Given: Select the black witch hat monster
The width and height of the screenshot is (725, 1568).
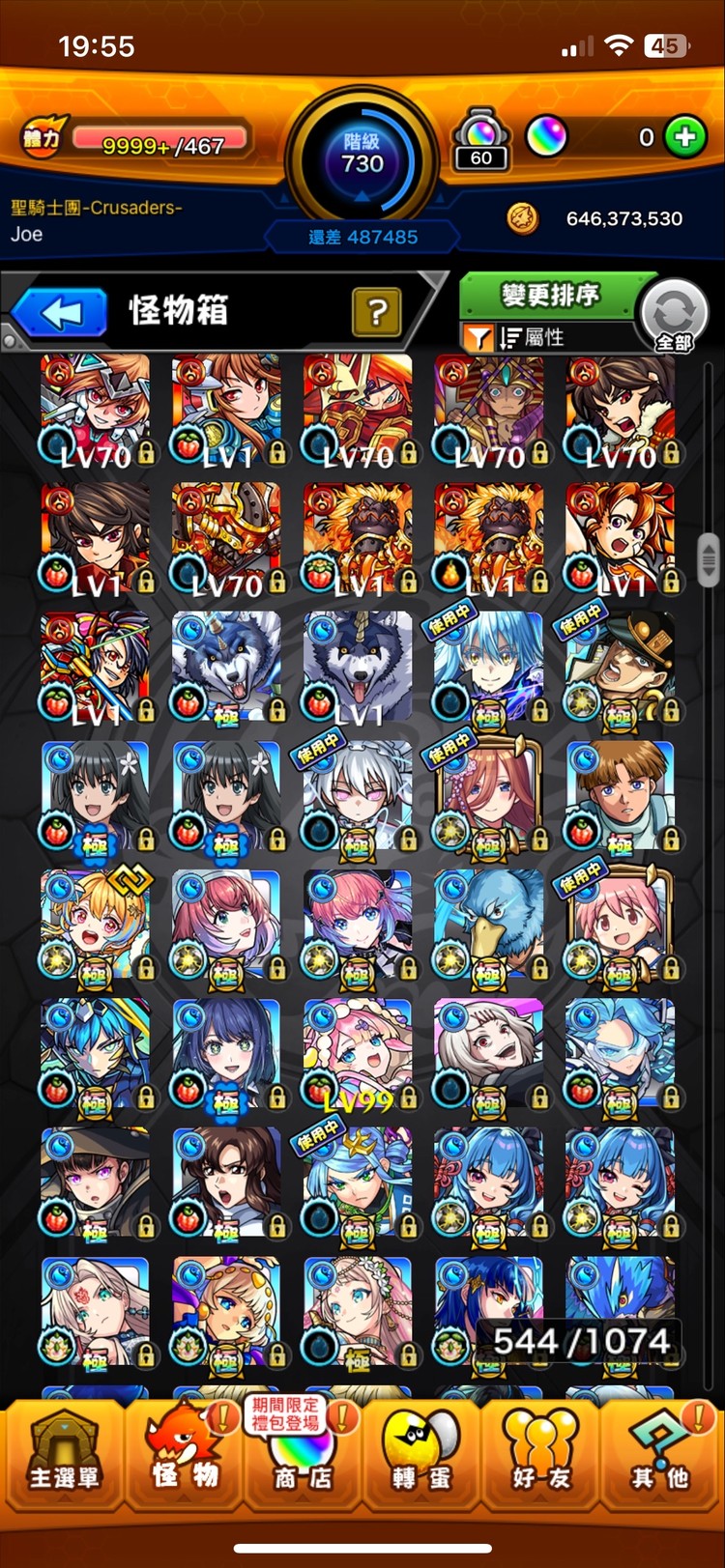Looking at the screenshot, I should (95, 1183).
